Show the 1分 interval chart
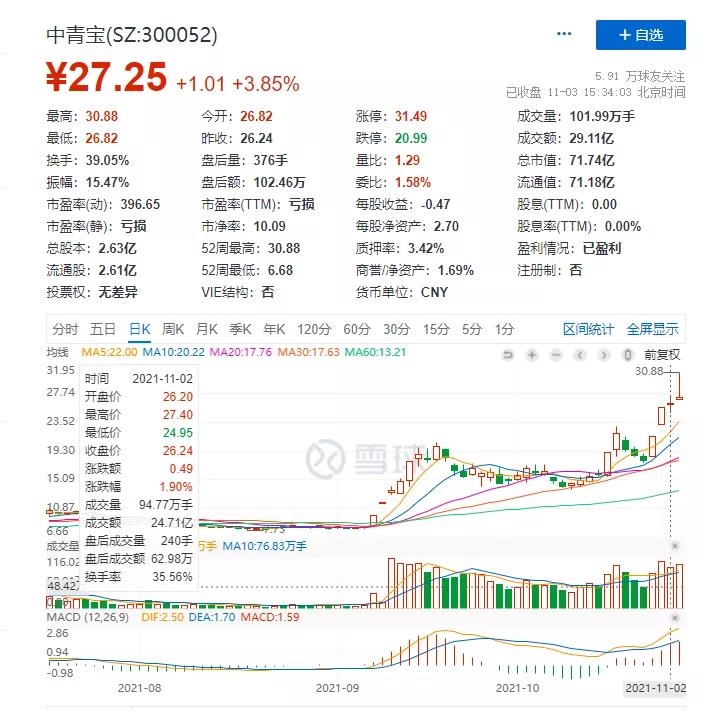The height and width of the screenshot is (710, 704). point(504,329)
